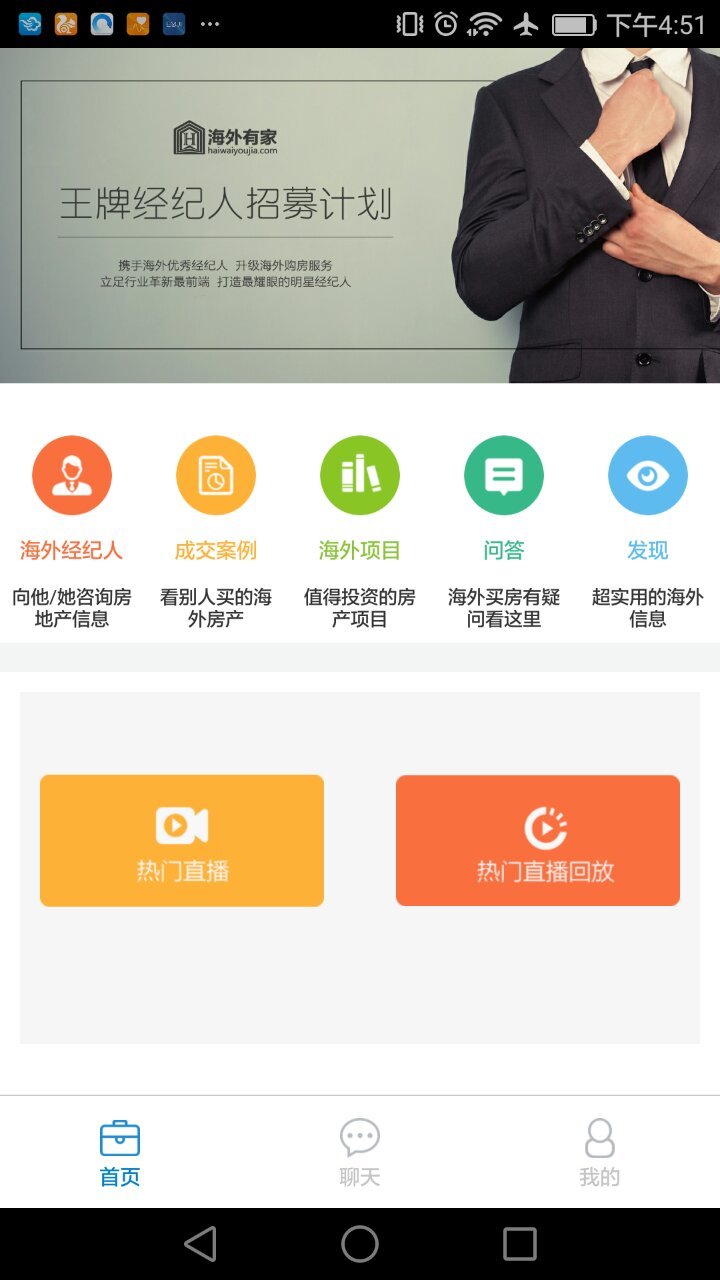
Task: Open the 王牌经纪人招募计划 banner
Action: [360, 215]
